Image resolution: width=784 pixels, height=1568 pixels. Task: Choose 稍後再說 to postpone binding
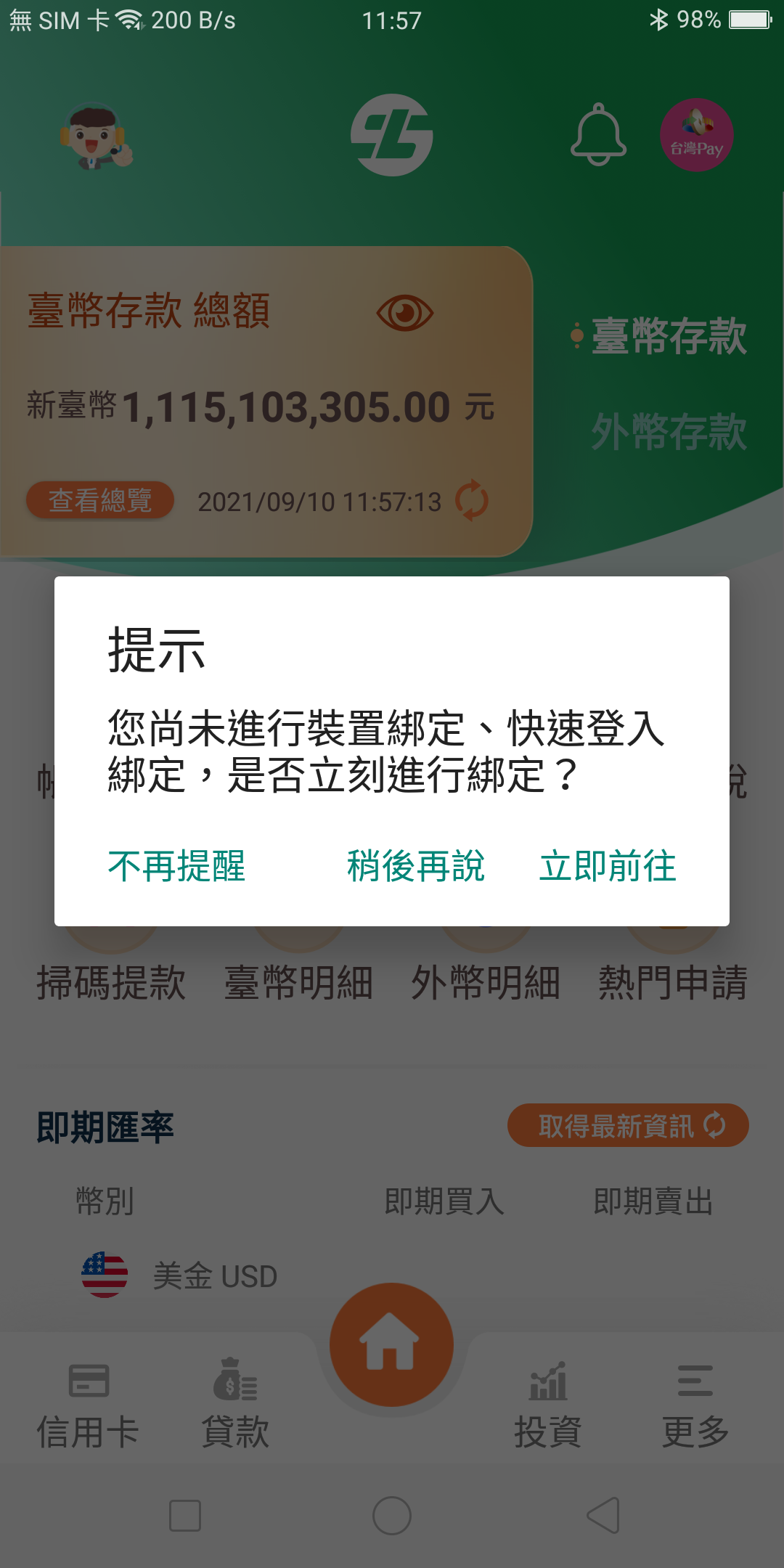[415, 866]
